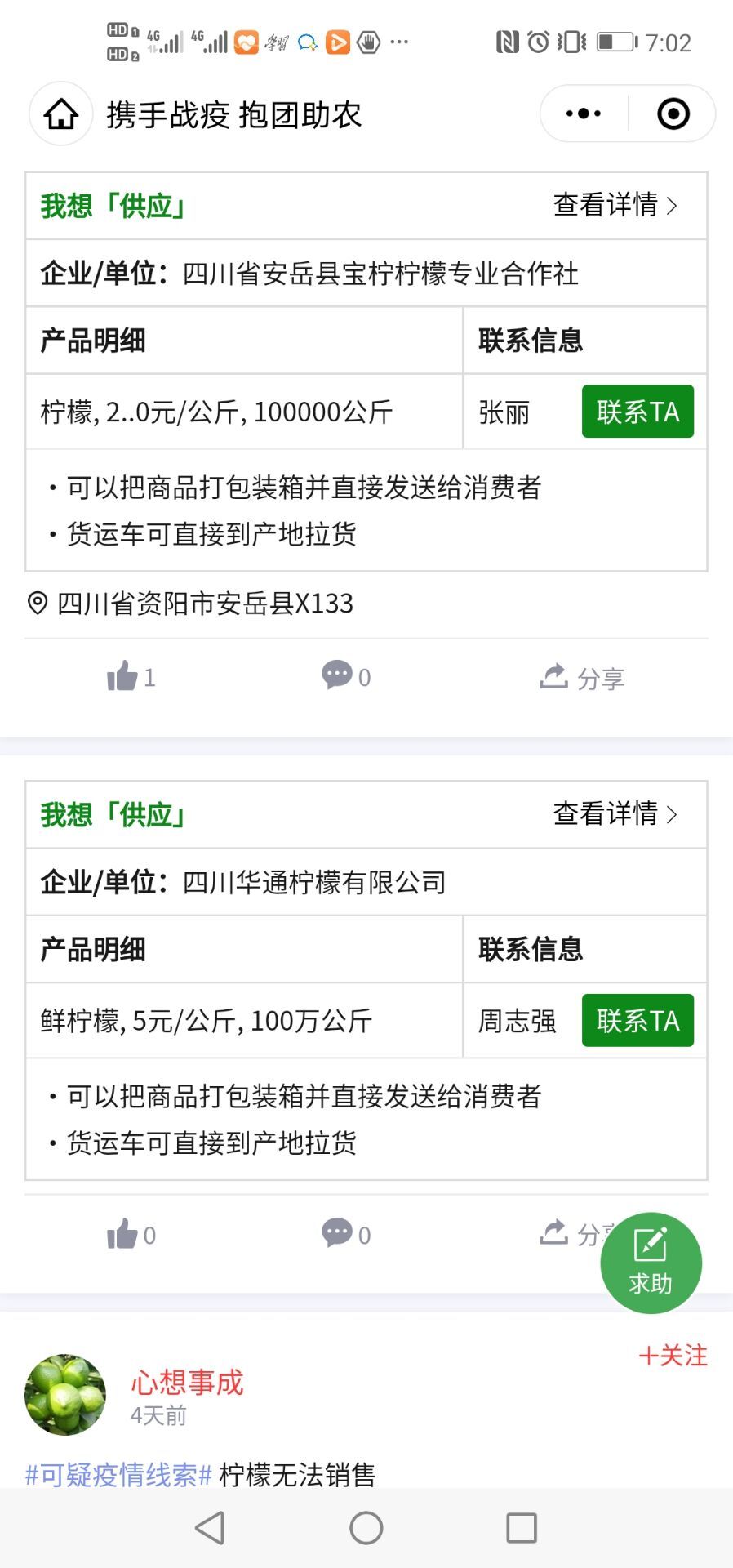Screen dimensions: 733x1568
Task: View details of 宝柠柠檬专业合作社 supply post
Action: 615,205
